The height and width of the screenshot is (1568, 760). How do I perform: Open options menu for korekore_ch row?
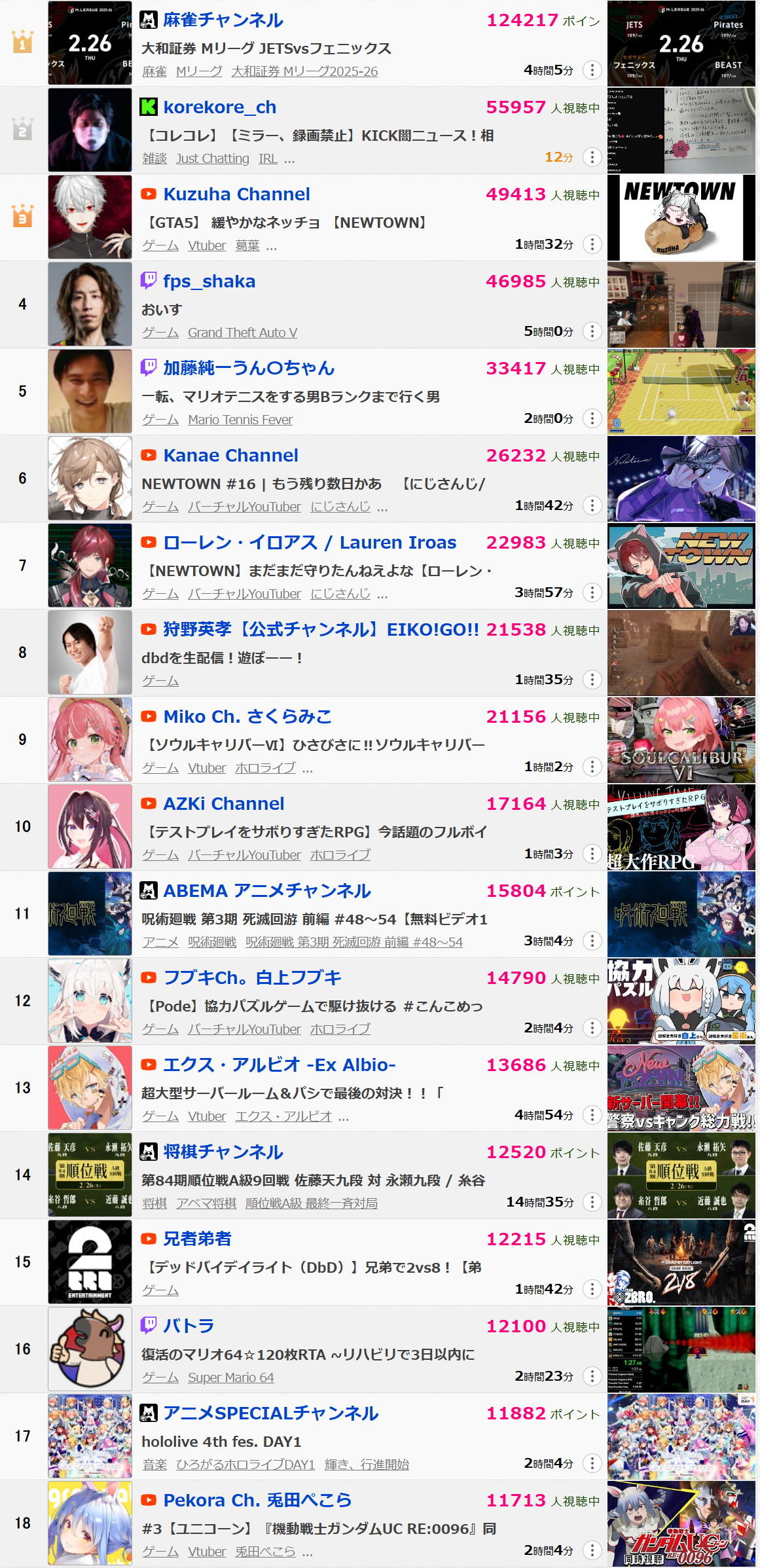point(592,157)
